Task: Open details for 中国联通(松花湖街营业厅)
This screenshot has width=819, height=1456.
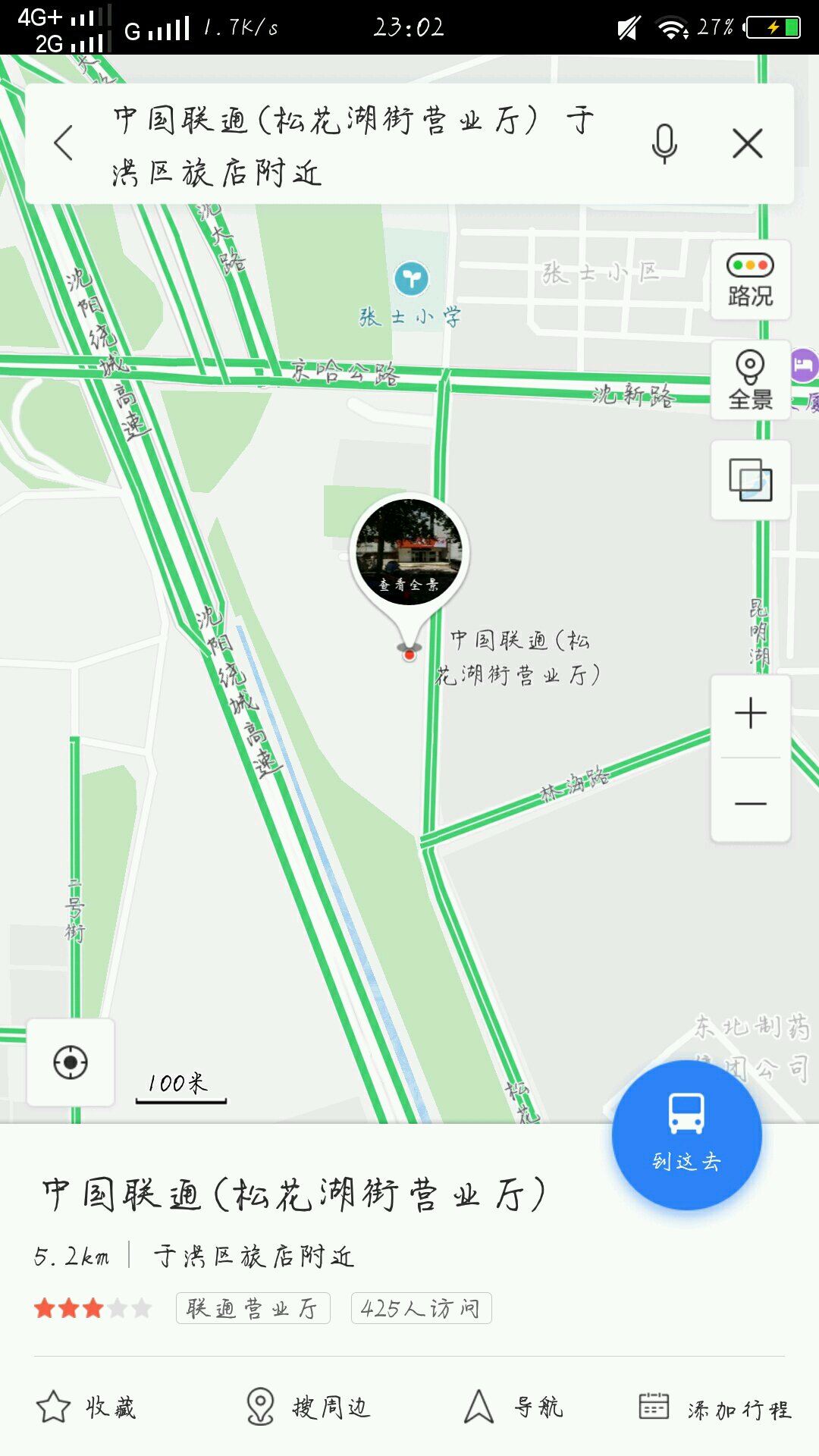Action: (294, 1194)
